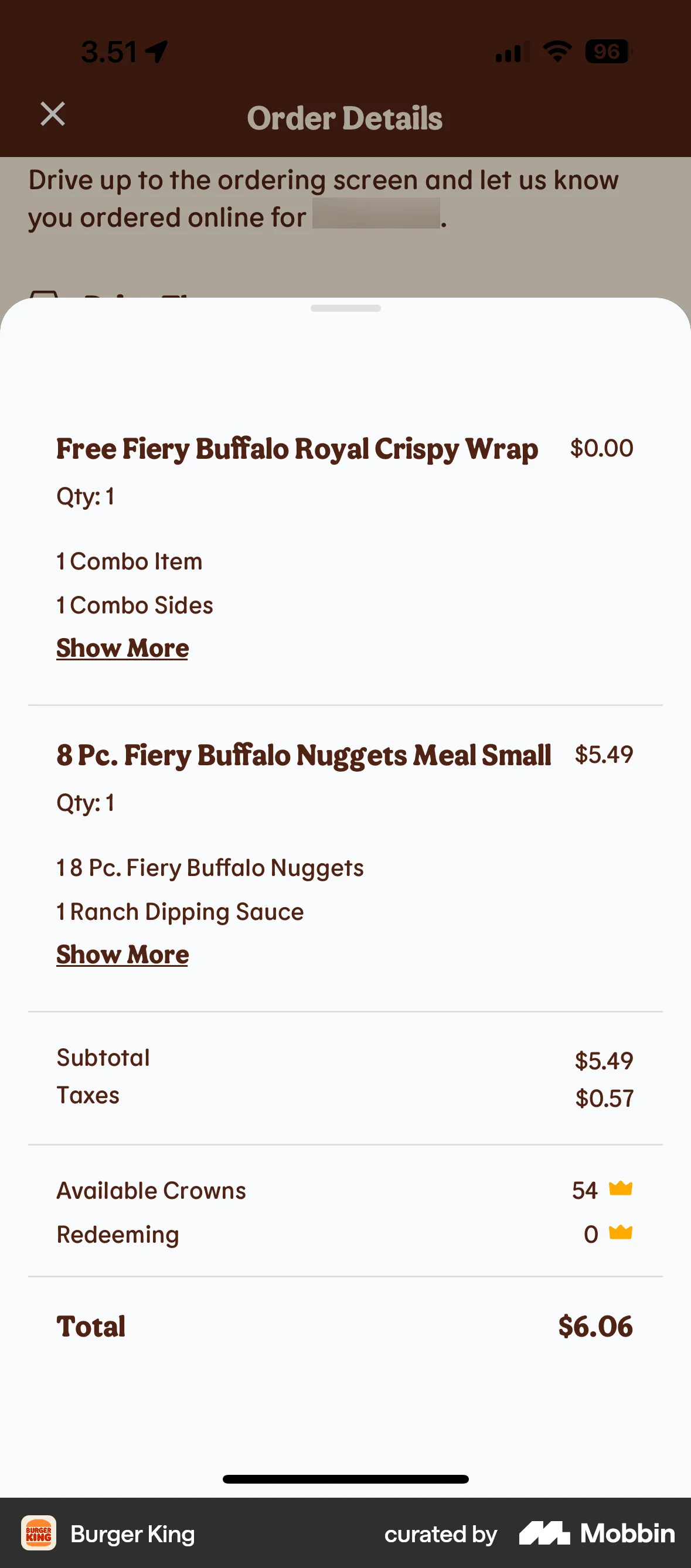
Task: Tap the home indicator bar
Action: pos(345,1479)
